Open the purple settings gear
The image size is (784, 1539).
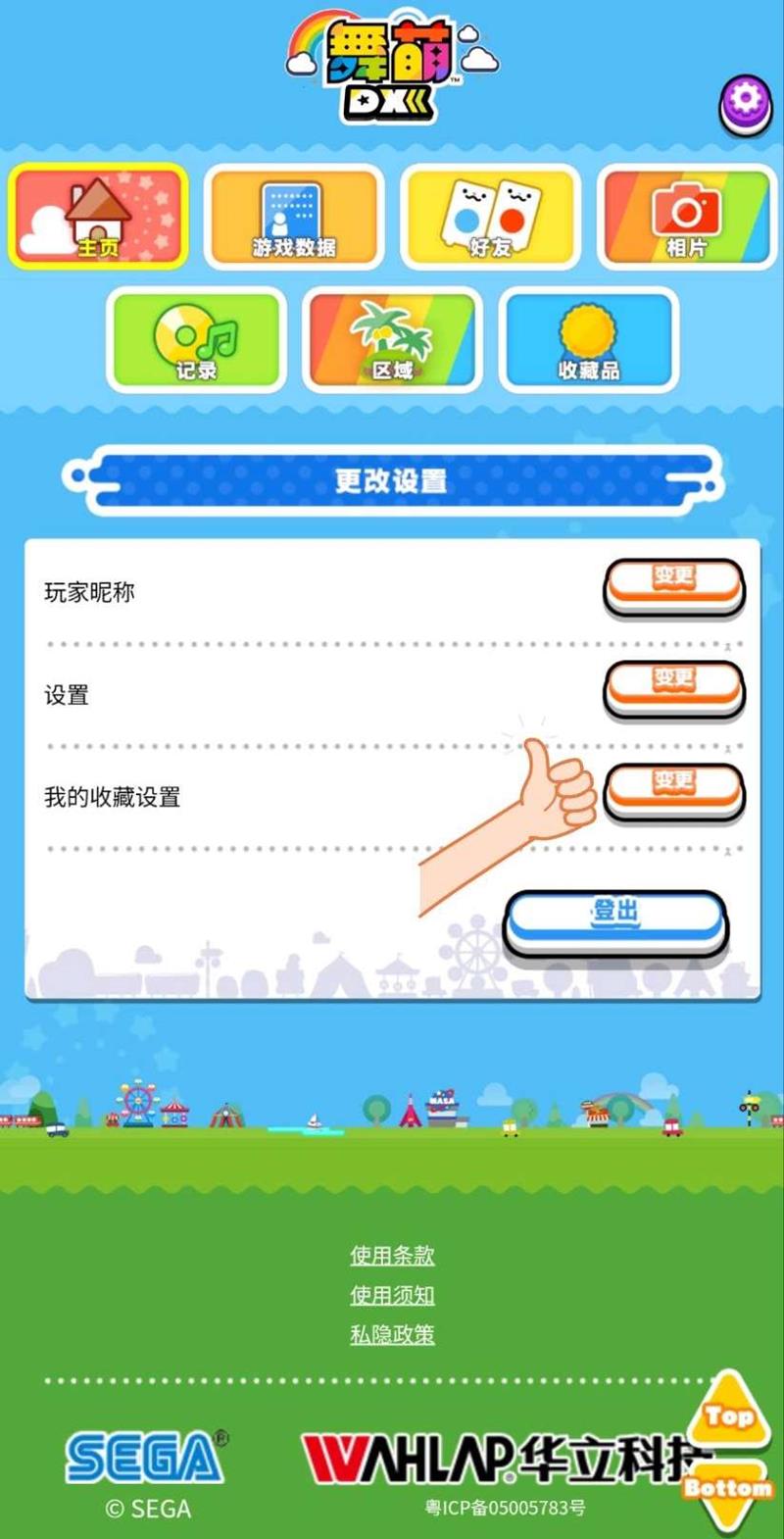click(x=746, y=103)
